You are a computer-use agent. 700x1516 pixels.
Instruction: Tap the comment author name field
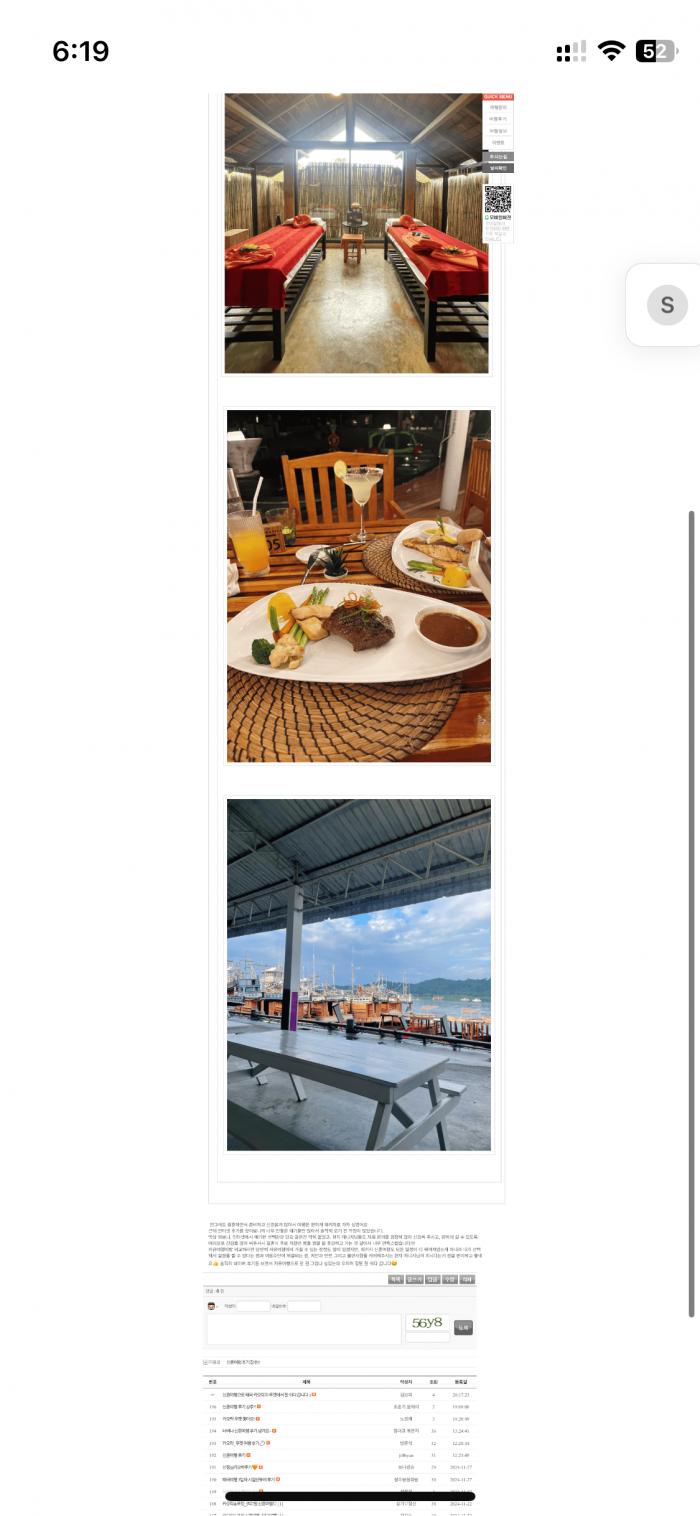click(253, 1306)
